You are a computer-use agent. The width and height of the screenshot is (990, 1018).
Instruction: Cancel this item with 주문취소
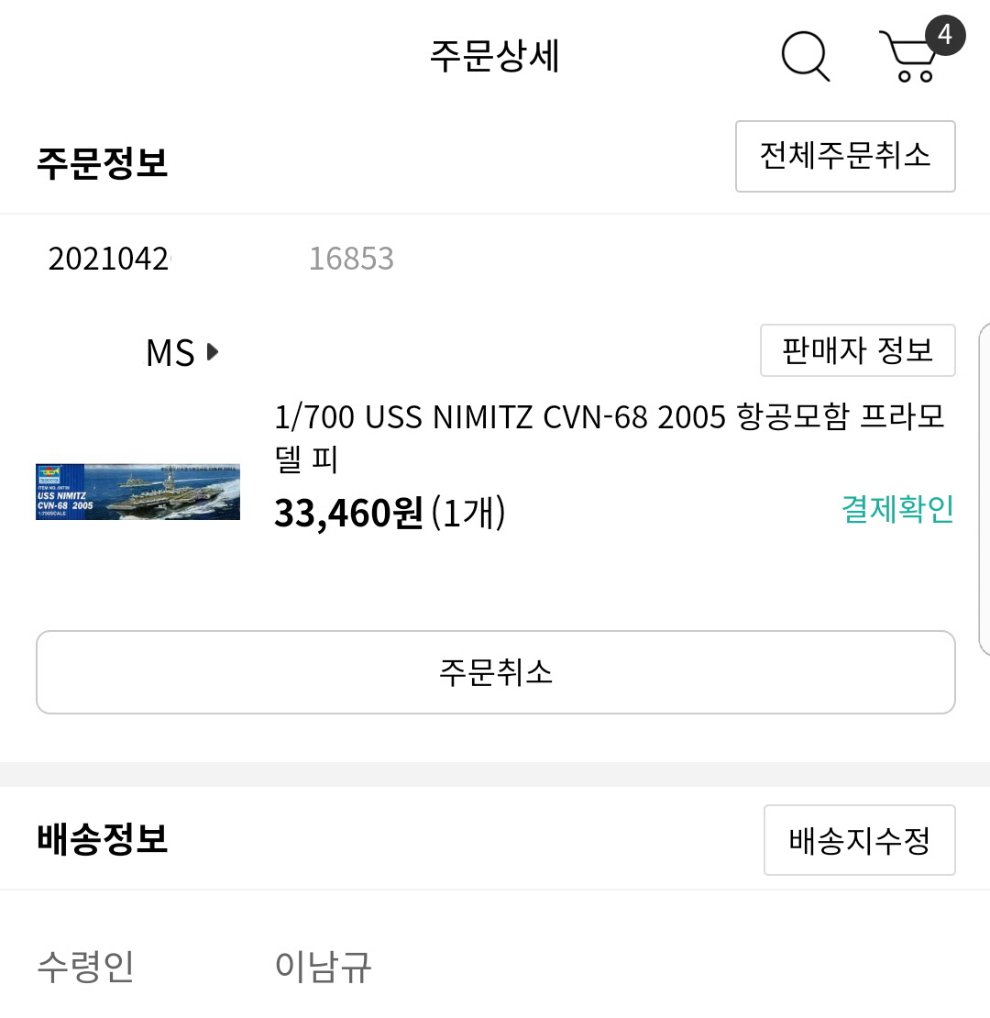pyautogui.click(x=495, y=672)
